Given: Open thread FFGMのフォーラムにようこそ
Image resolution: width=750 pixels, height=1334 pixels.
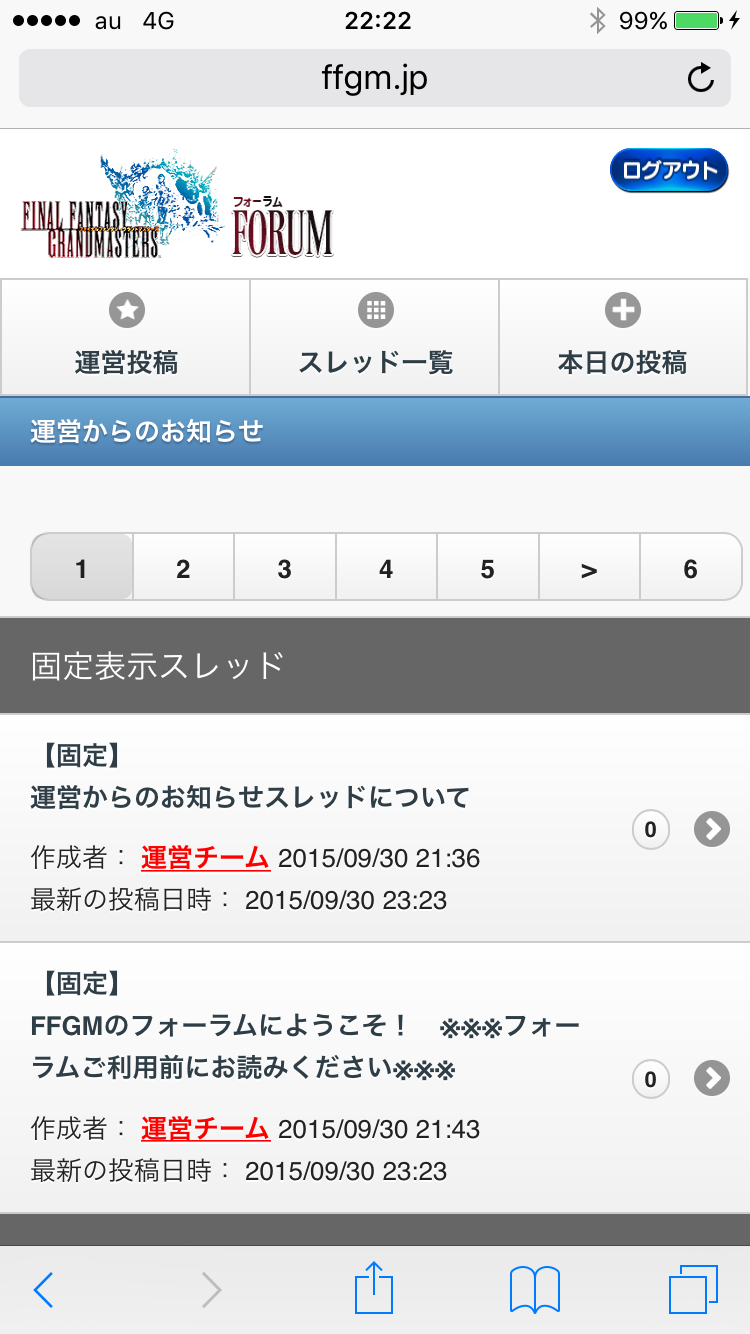Looking at the screenshot, I should coord(375,1078).
